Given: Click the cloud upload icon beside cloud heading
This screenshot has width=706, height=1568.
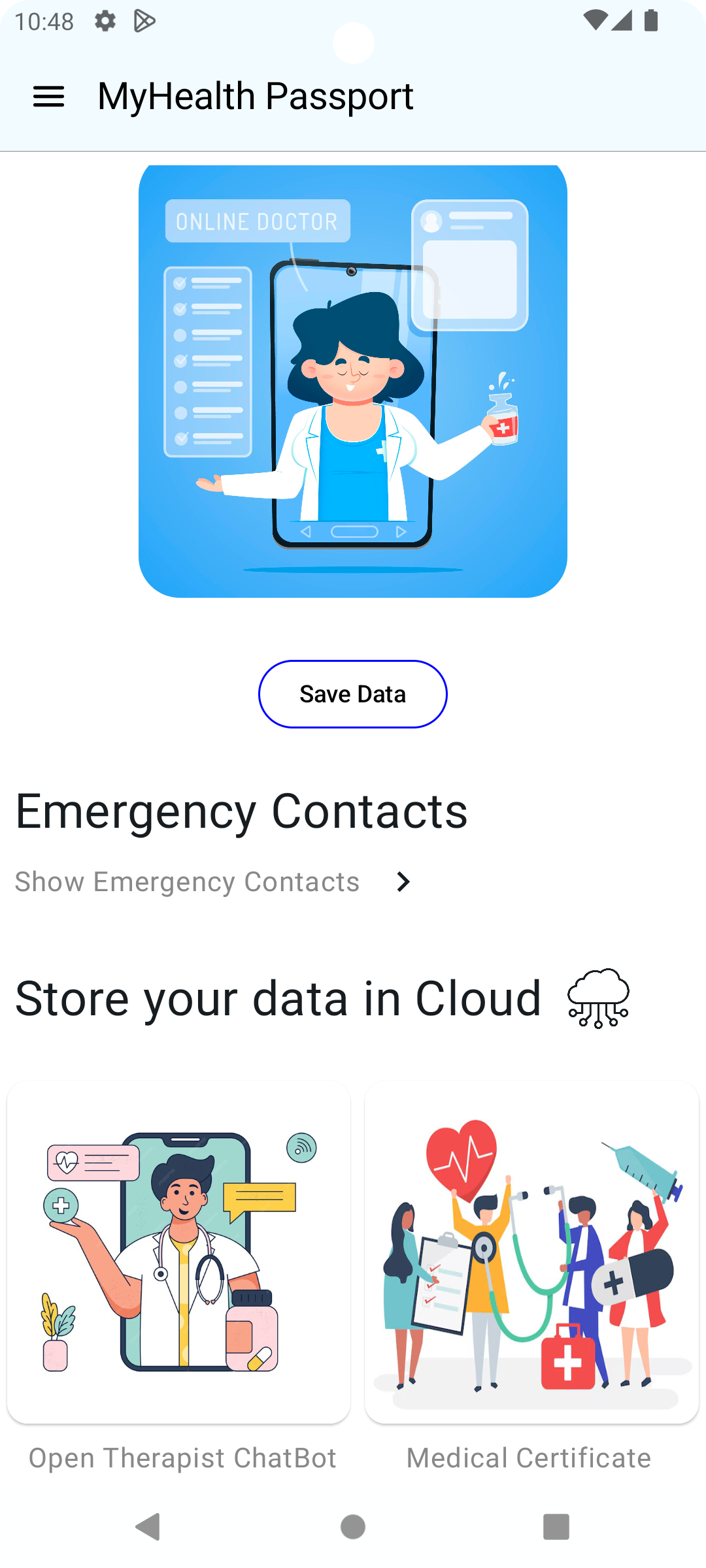Looking at the screenshot, I should tap(599, 996).
